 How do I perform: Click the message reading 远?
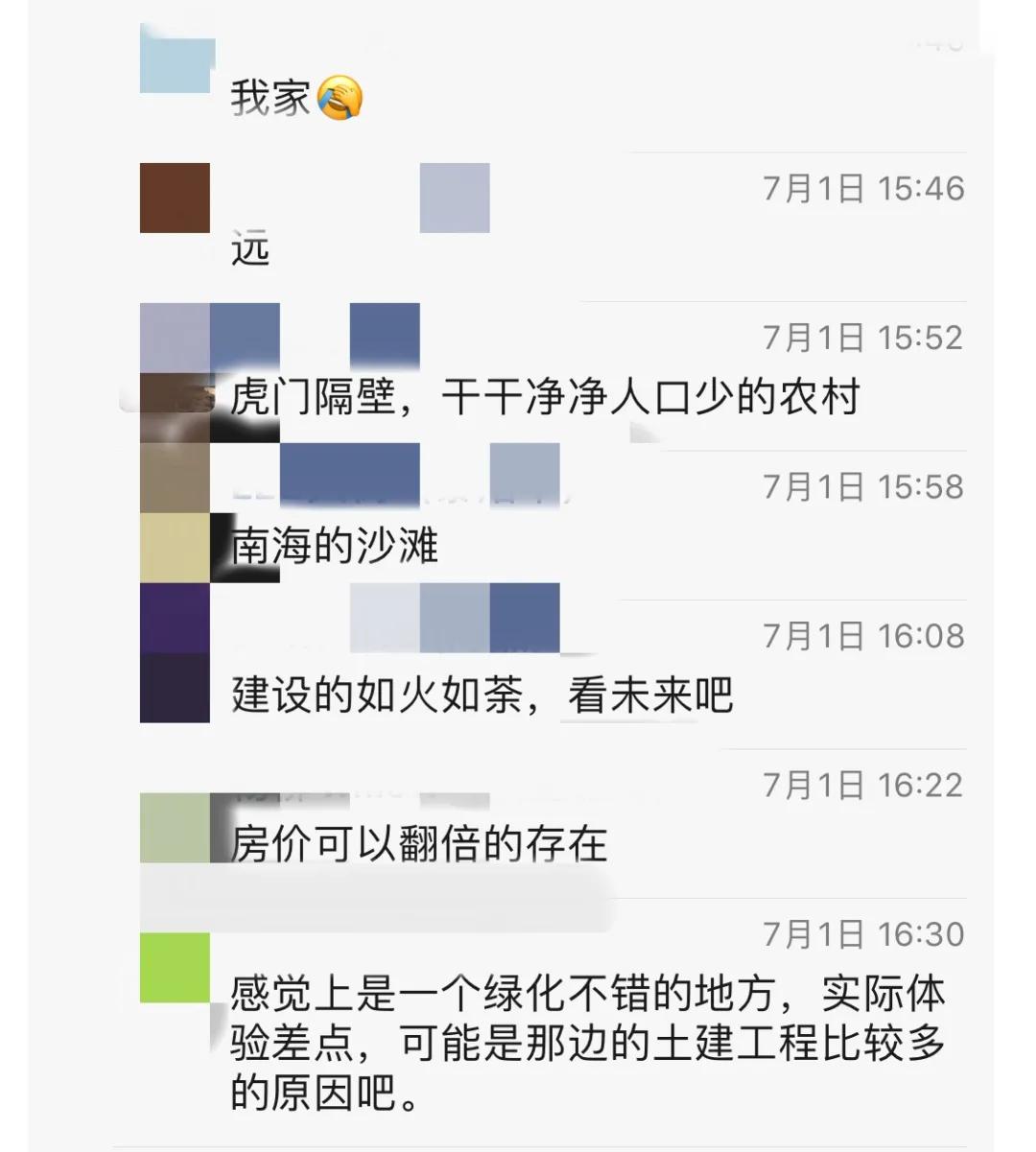point(251,247)
